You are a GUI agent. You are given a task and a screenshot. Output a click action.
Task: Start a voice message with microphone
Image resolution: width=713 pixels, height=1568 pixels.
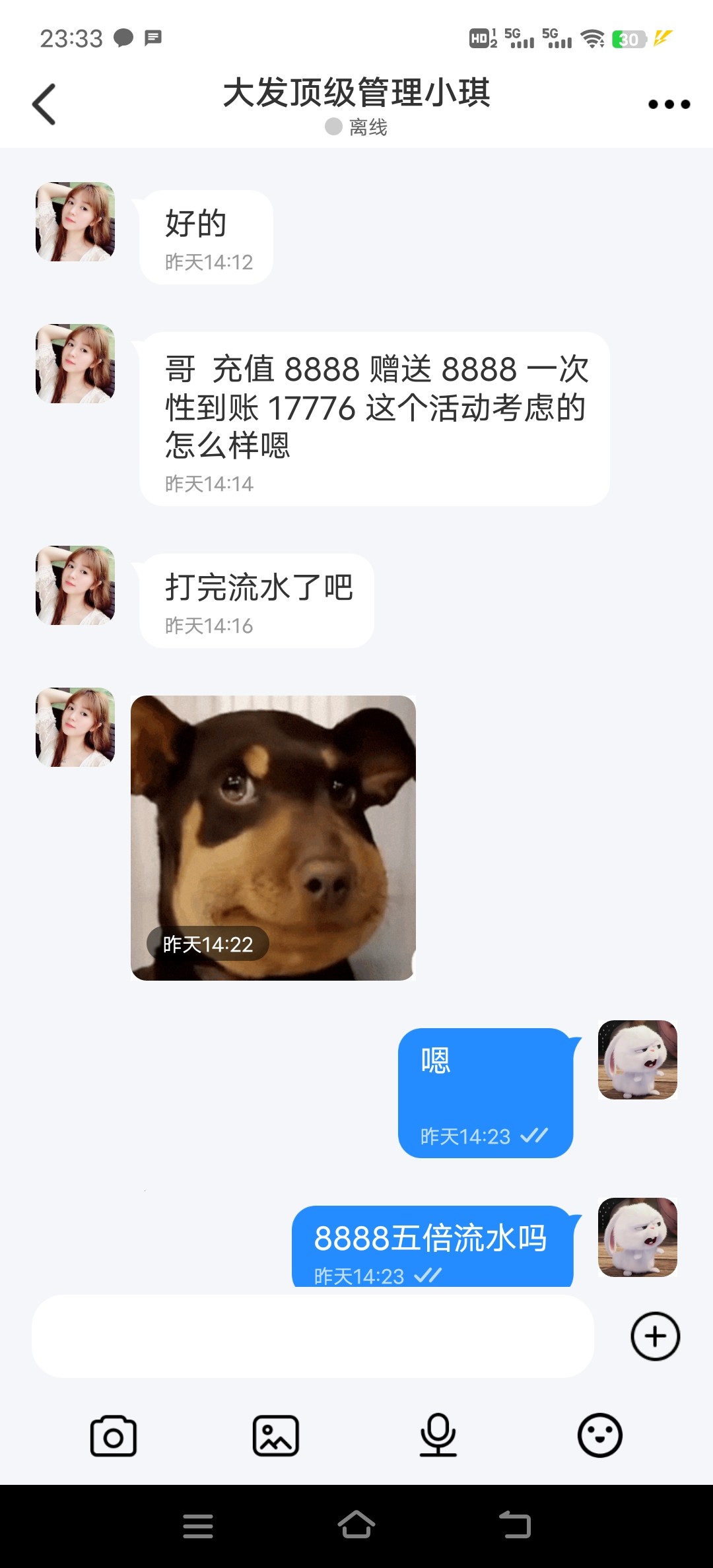[438, 1435]
